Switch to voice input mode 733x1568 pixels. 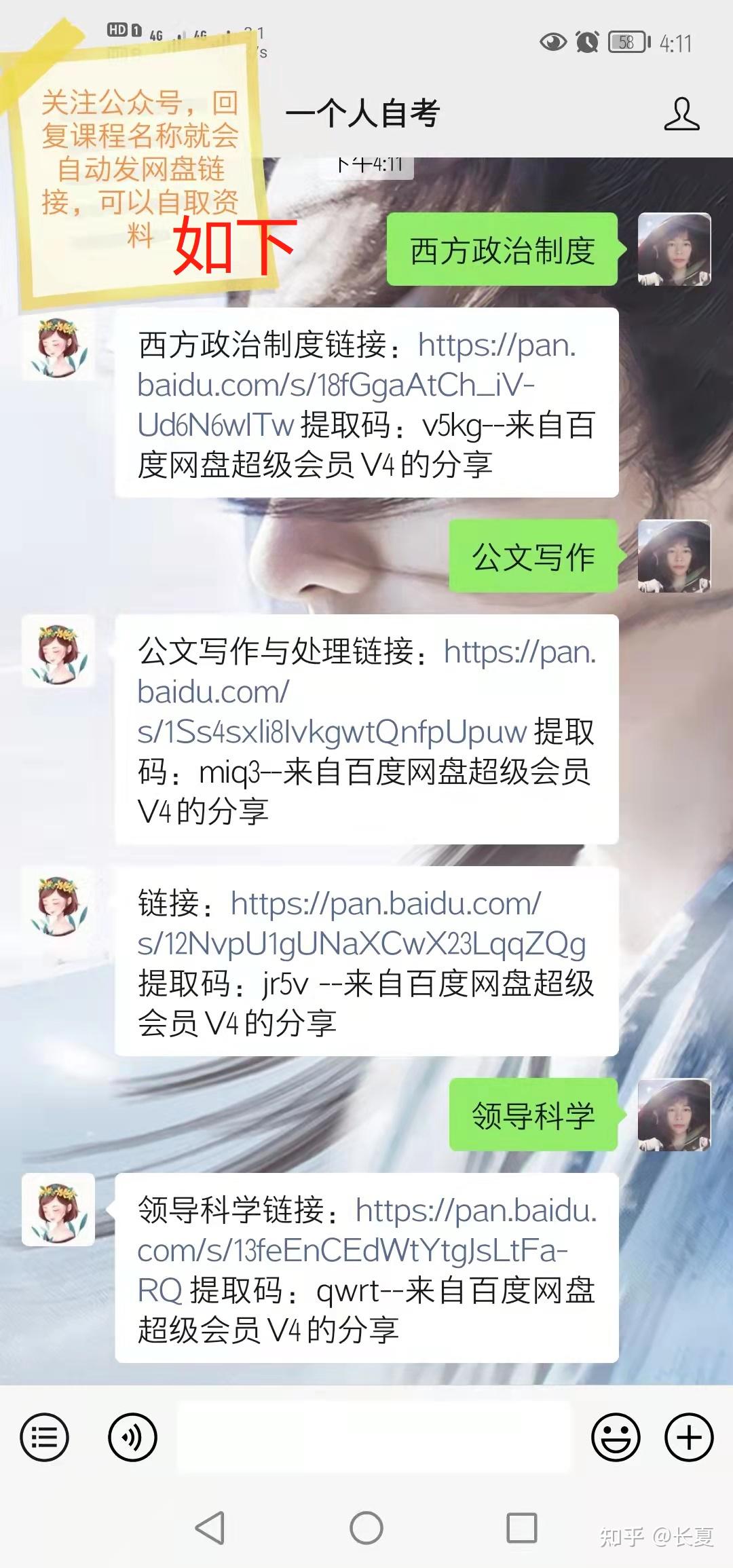click(132, 1437)
